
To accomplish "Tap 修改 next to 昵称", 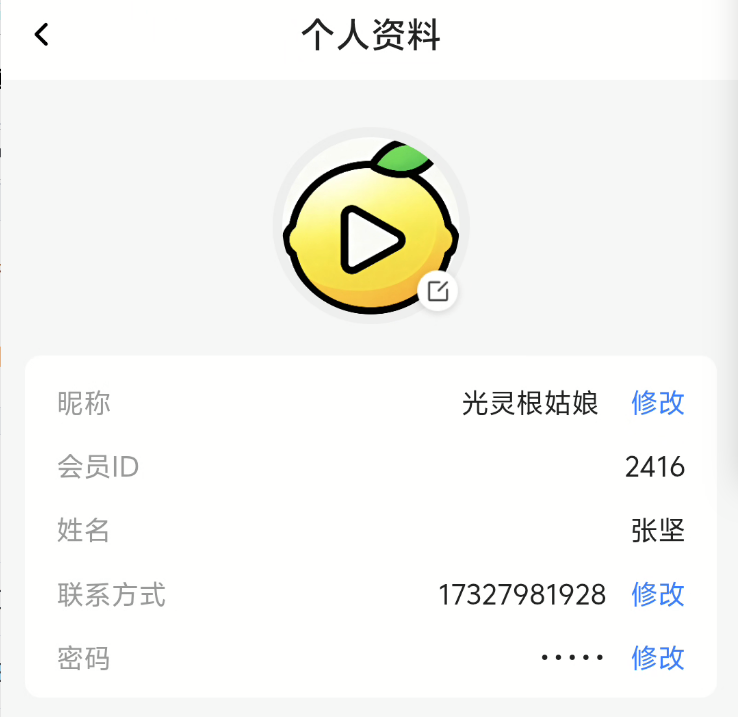I will pos(658,403).
